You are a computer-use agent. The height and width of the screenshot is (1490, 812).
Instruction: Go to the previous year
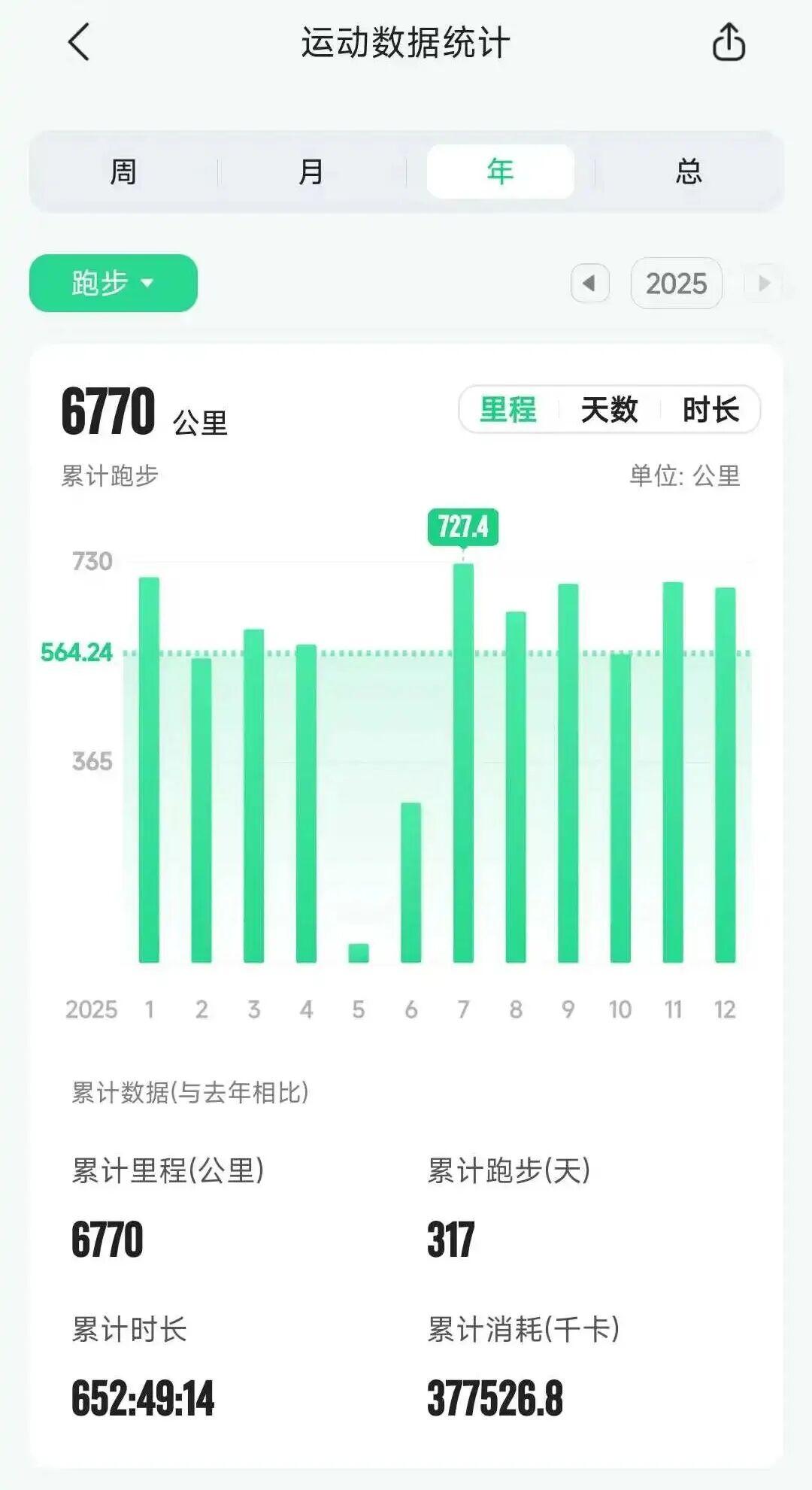point(589,284)
